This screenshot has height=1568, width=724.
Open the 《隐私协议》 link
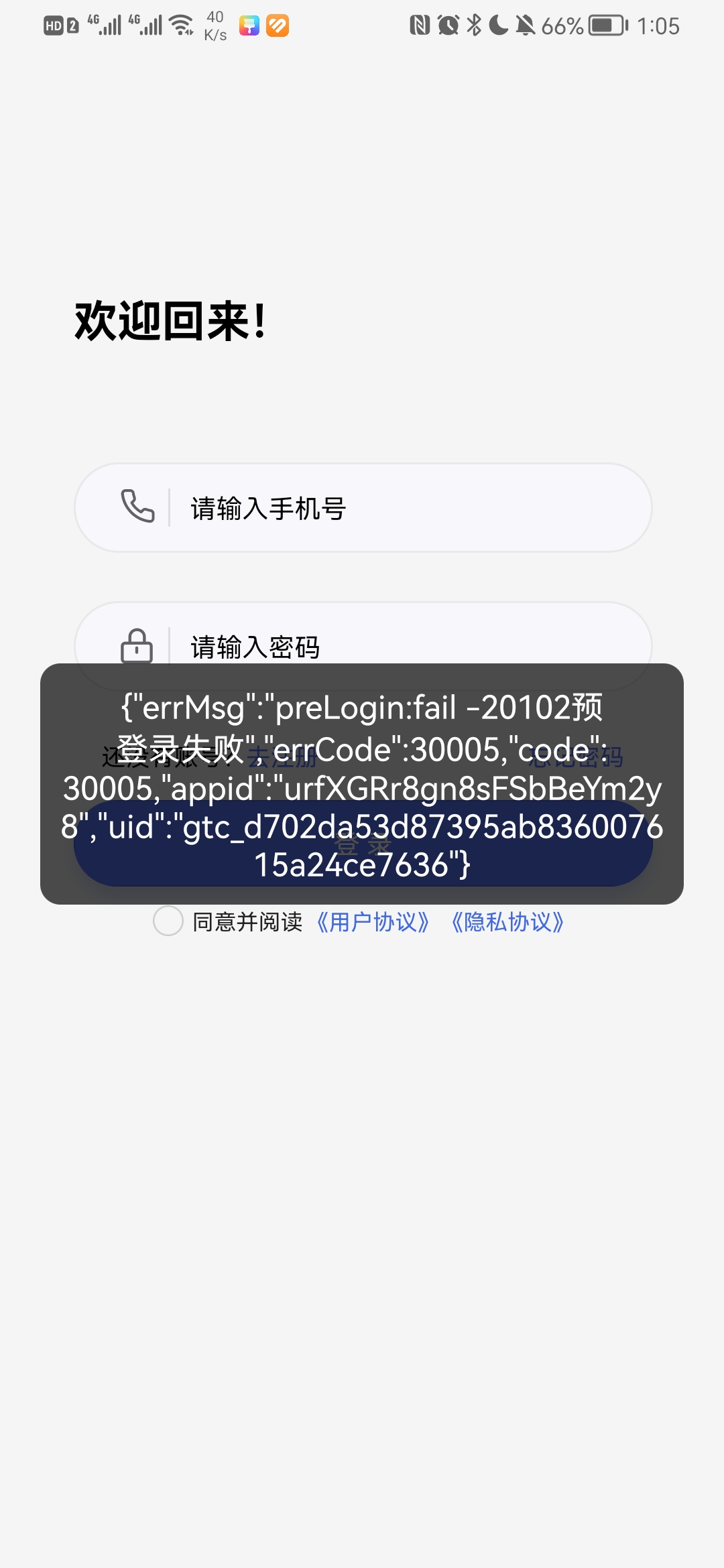(507, 922)
